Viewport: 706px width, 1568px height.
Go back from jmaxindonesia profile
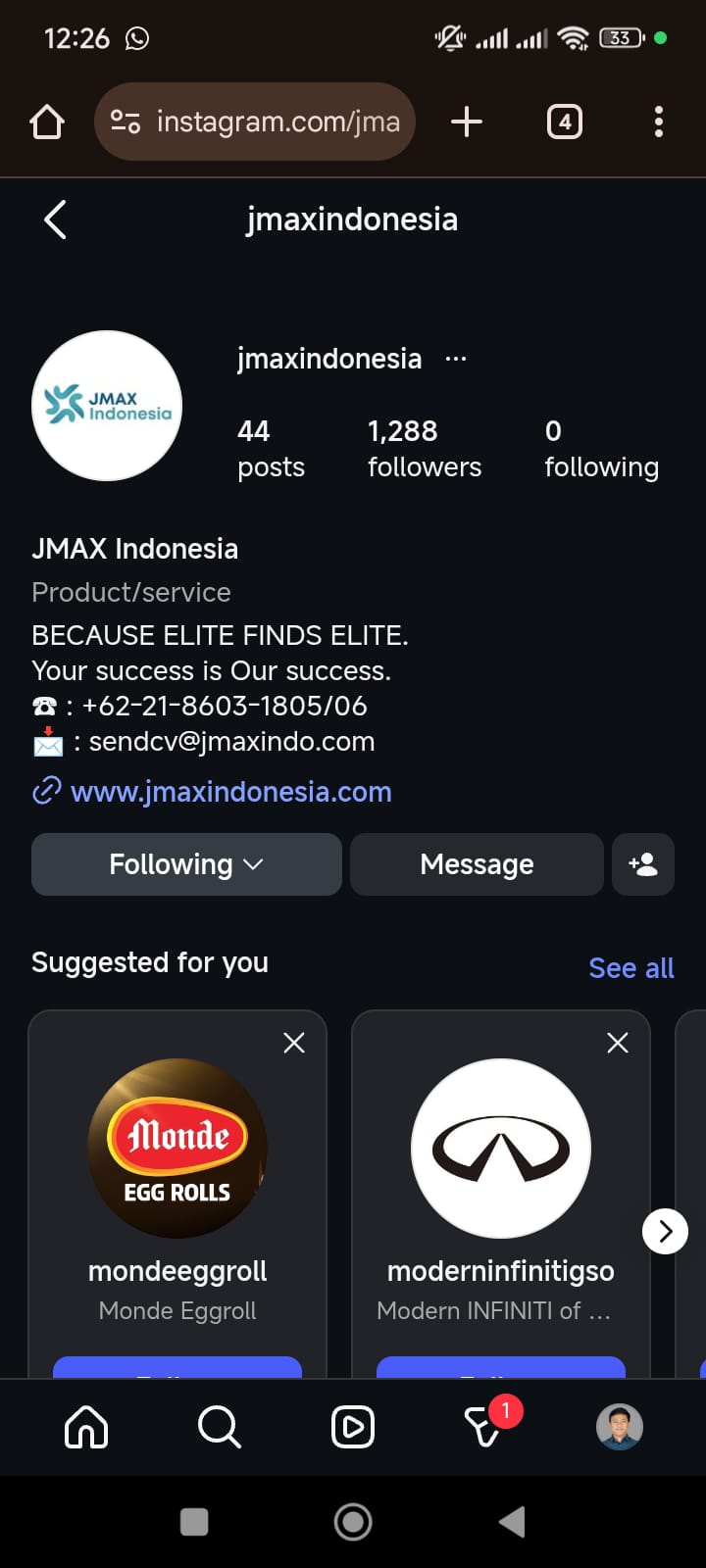56,220
